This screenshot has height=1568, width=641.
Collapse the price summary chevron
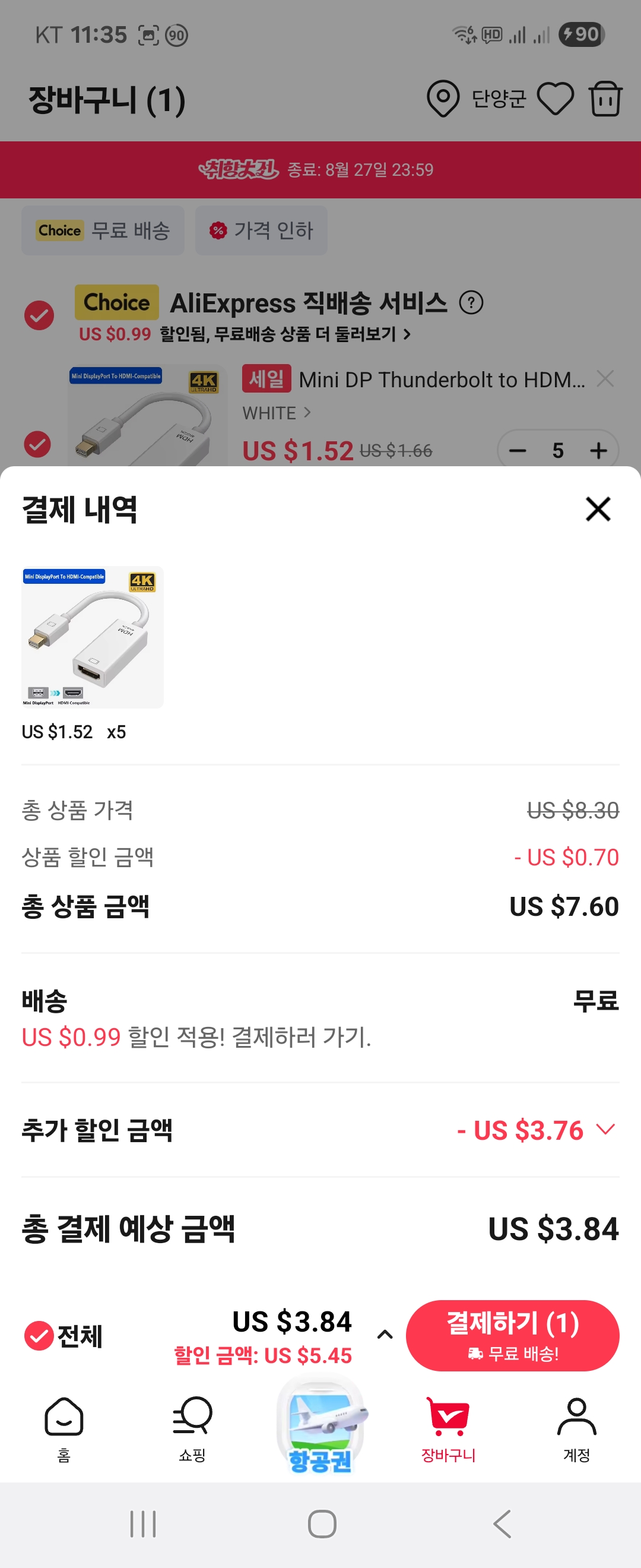[384, 1334]
